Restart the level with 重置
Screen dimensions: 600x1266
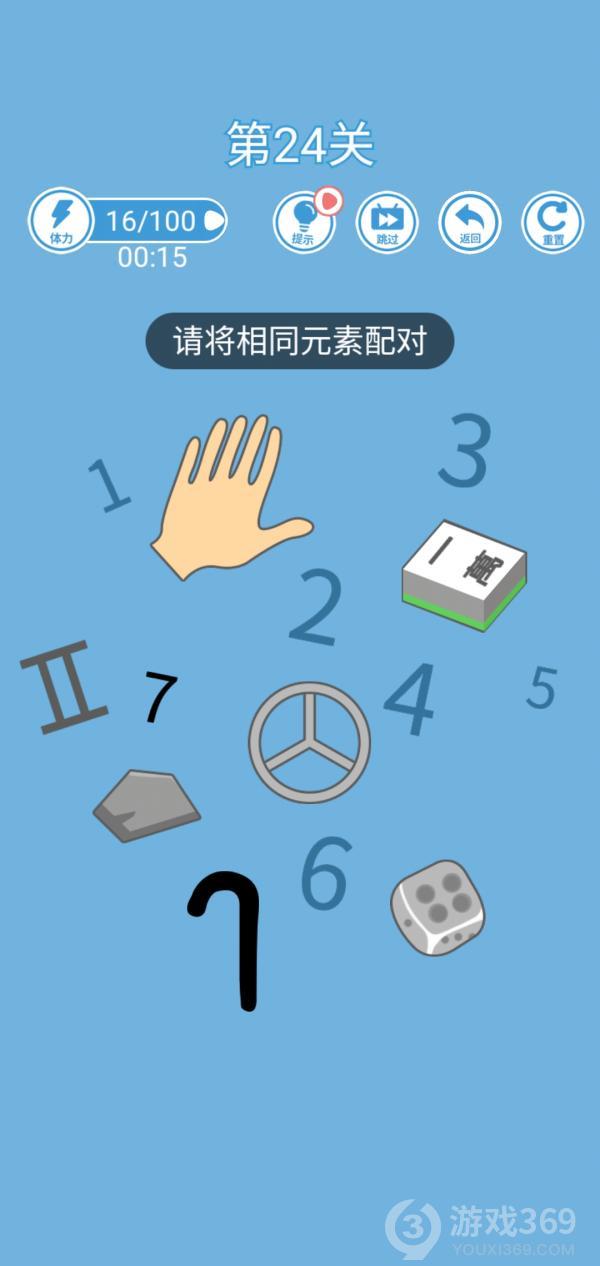[x=553, y=222]
